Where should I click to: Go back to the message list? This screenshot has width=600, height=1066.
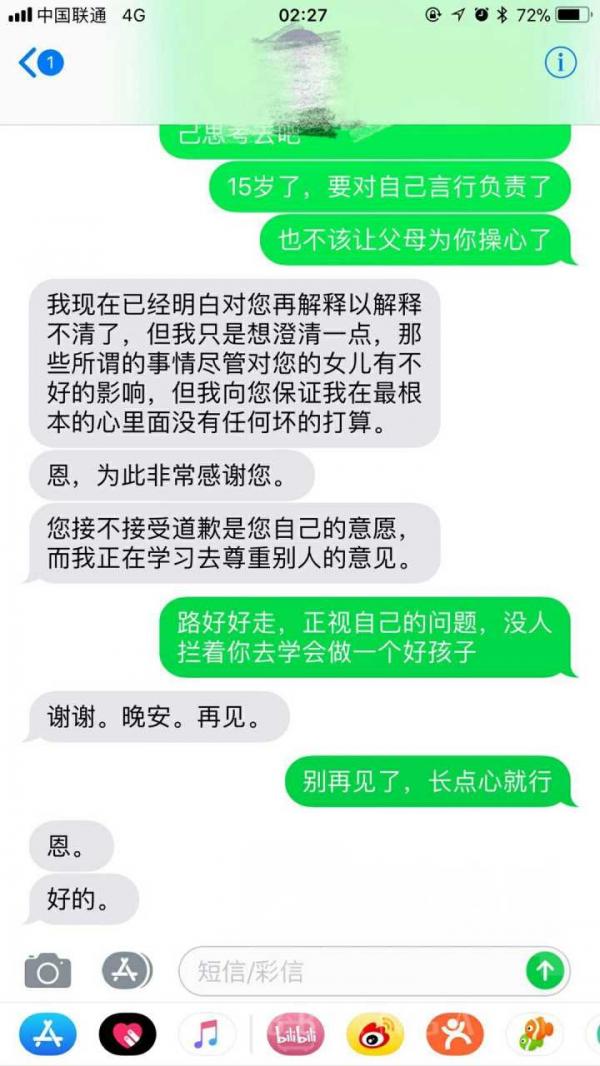coord(38,63)
